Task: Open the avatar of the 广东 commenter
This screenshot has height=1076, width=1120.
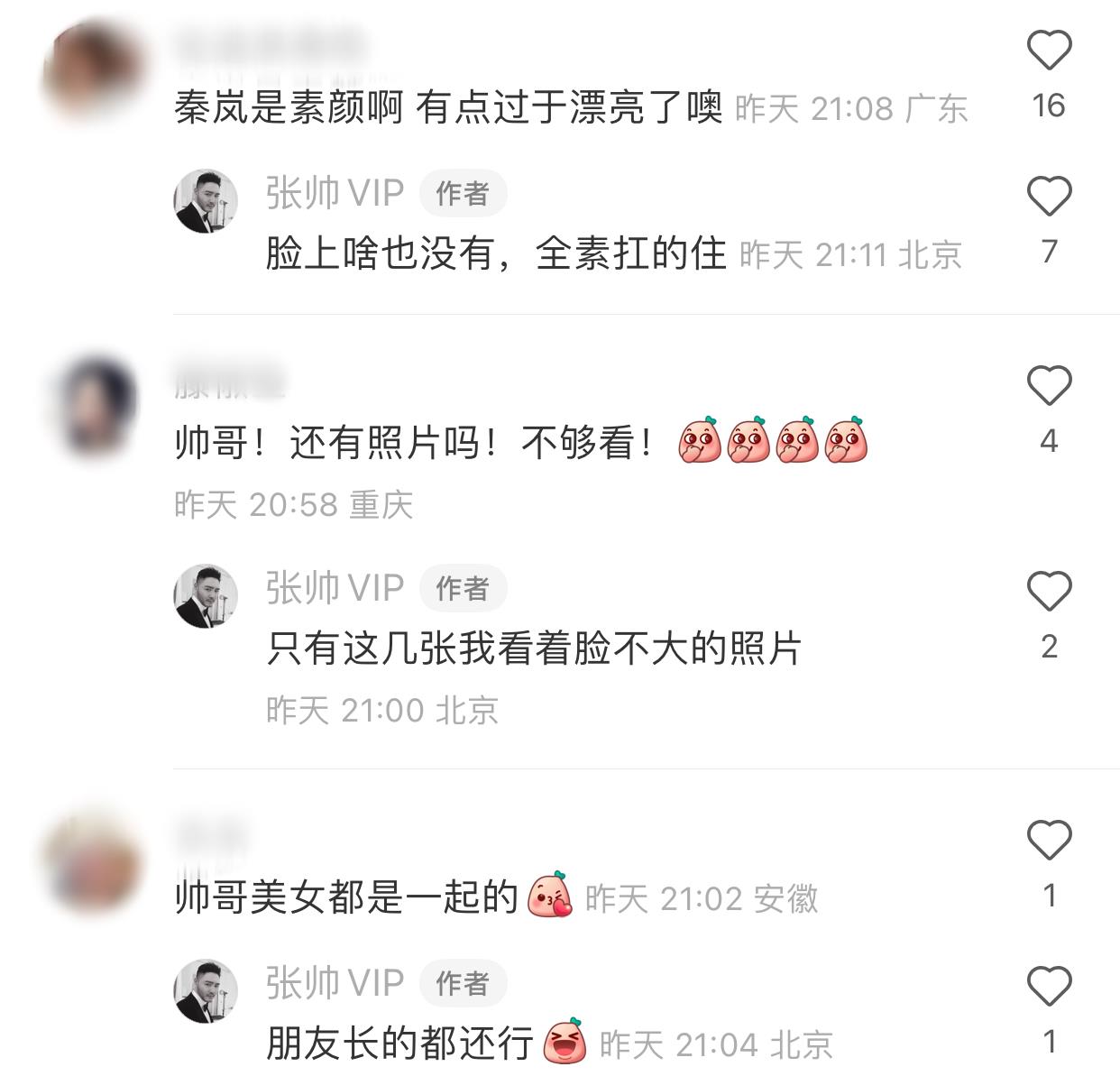Action: (93, 70)
